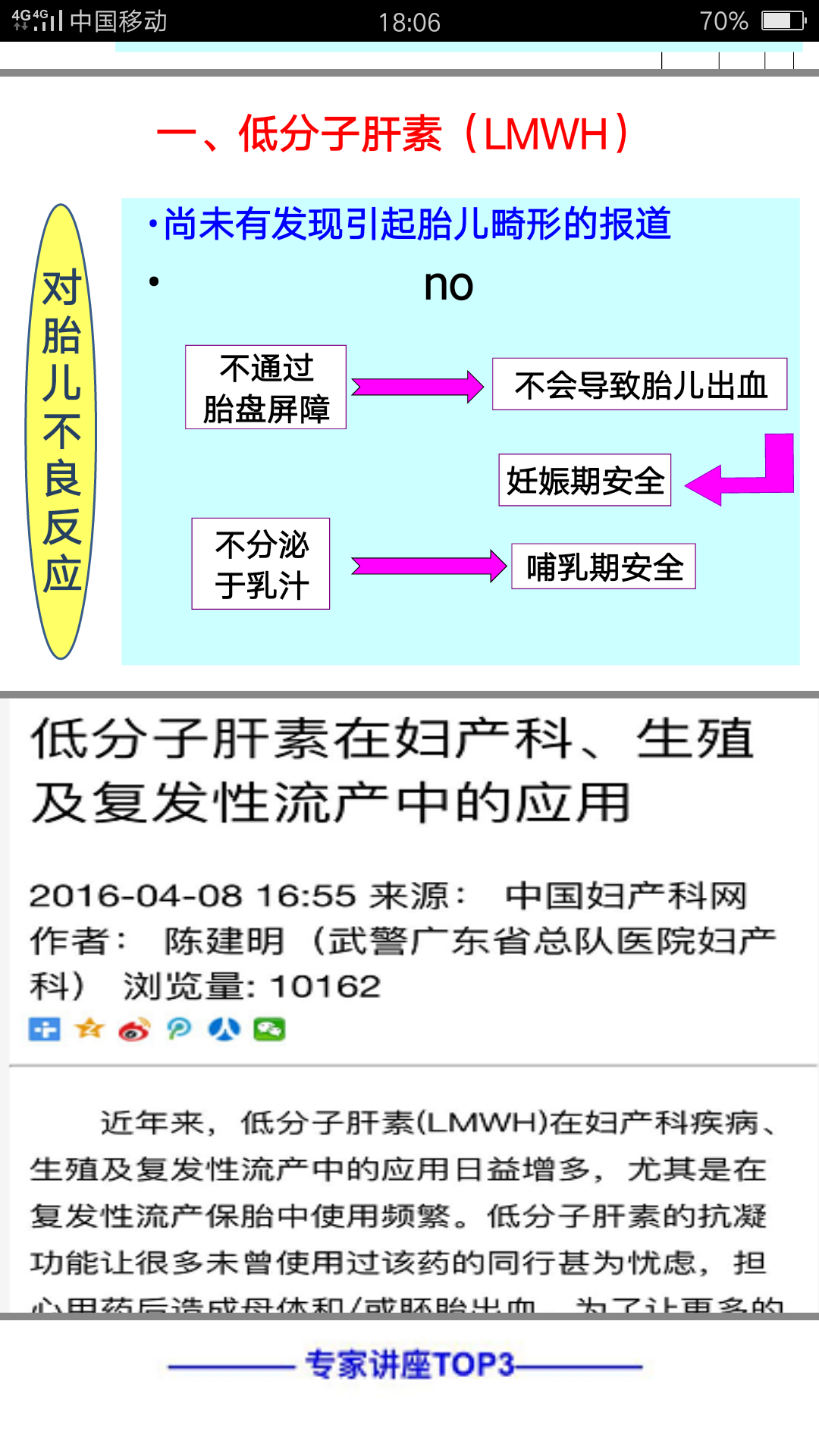Enlarge the 低分子肝素在妇产科 article screenshot
Screen dimensions: 819x1456
[x=409, y=1001]
